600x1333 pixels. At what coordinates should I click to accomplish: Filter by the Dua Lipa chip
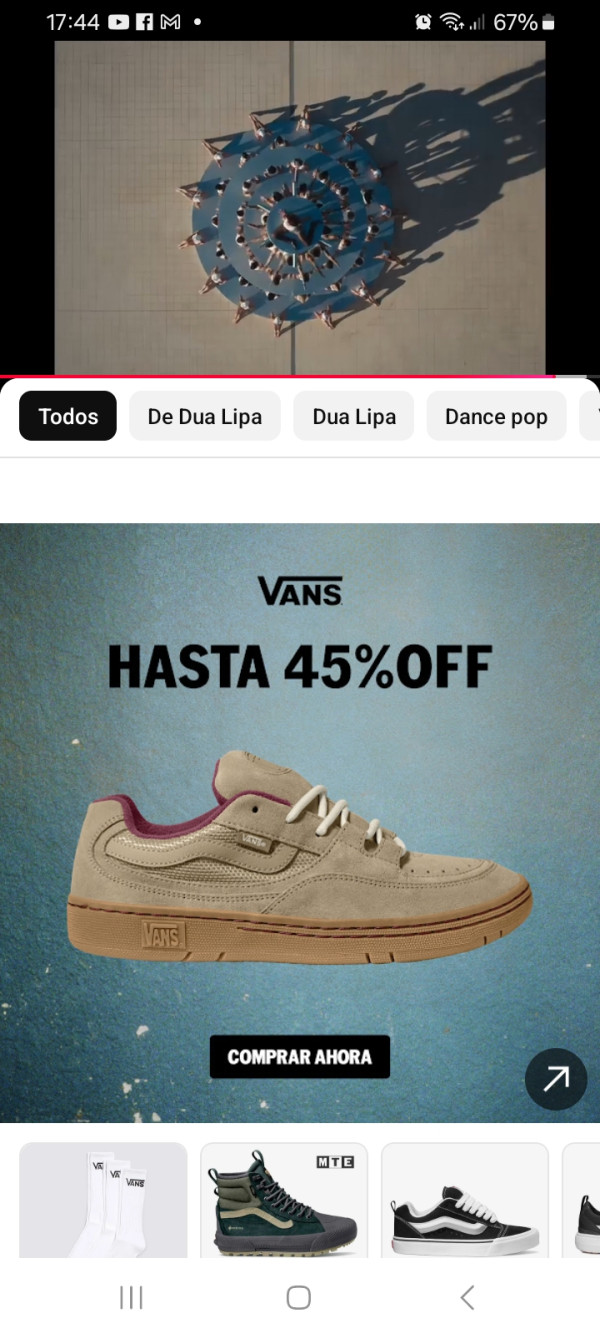click(354, 416)
